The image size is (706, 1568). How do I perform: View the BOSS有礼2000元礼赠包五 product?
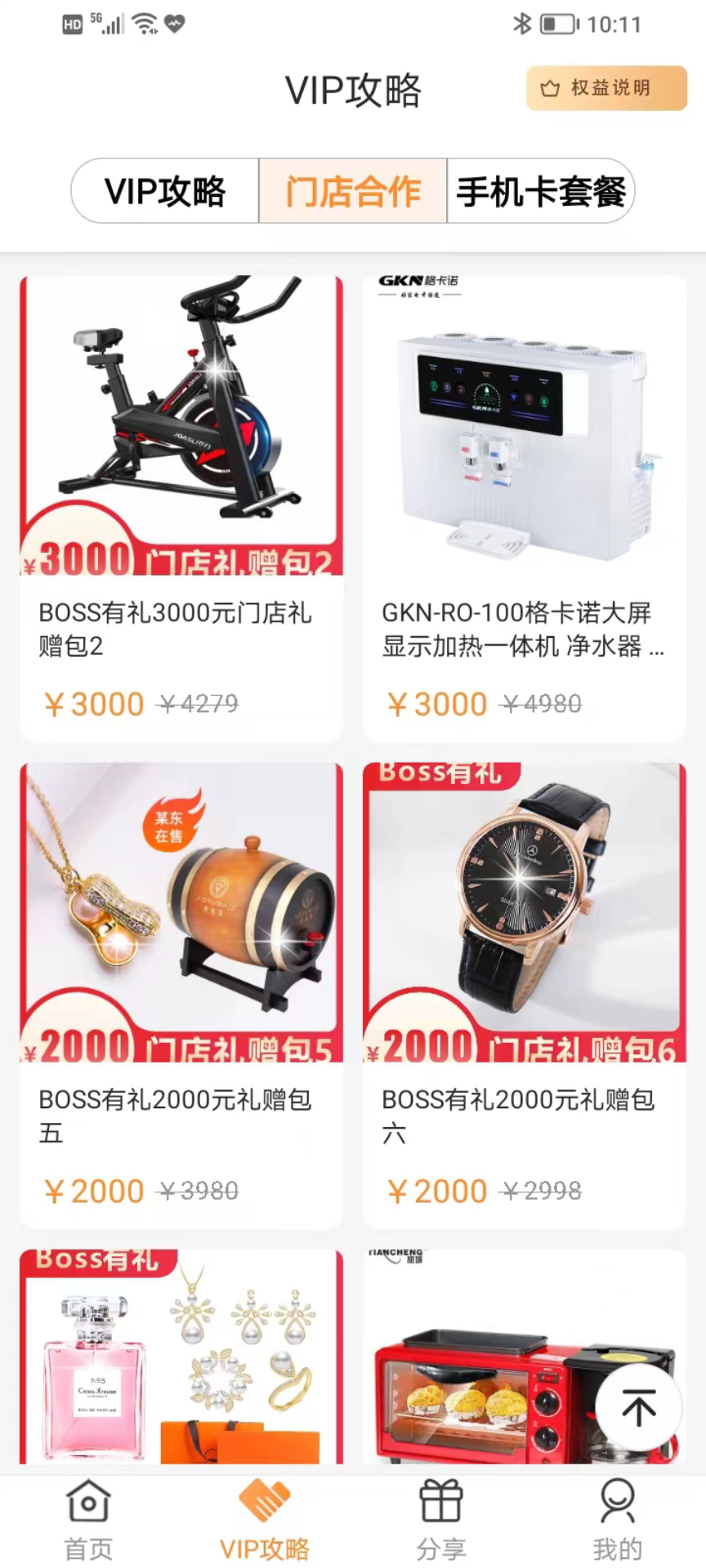coord(181,996)
